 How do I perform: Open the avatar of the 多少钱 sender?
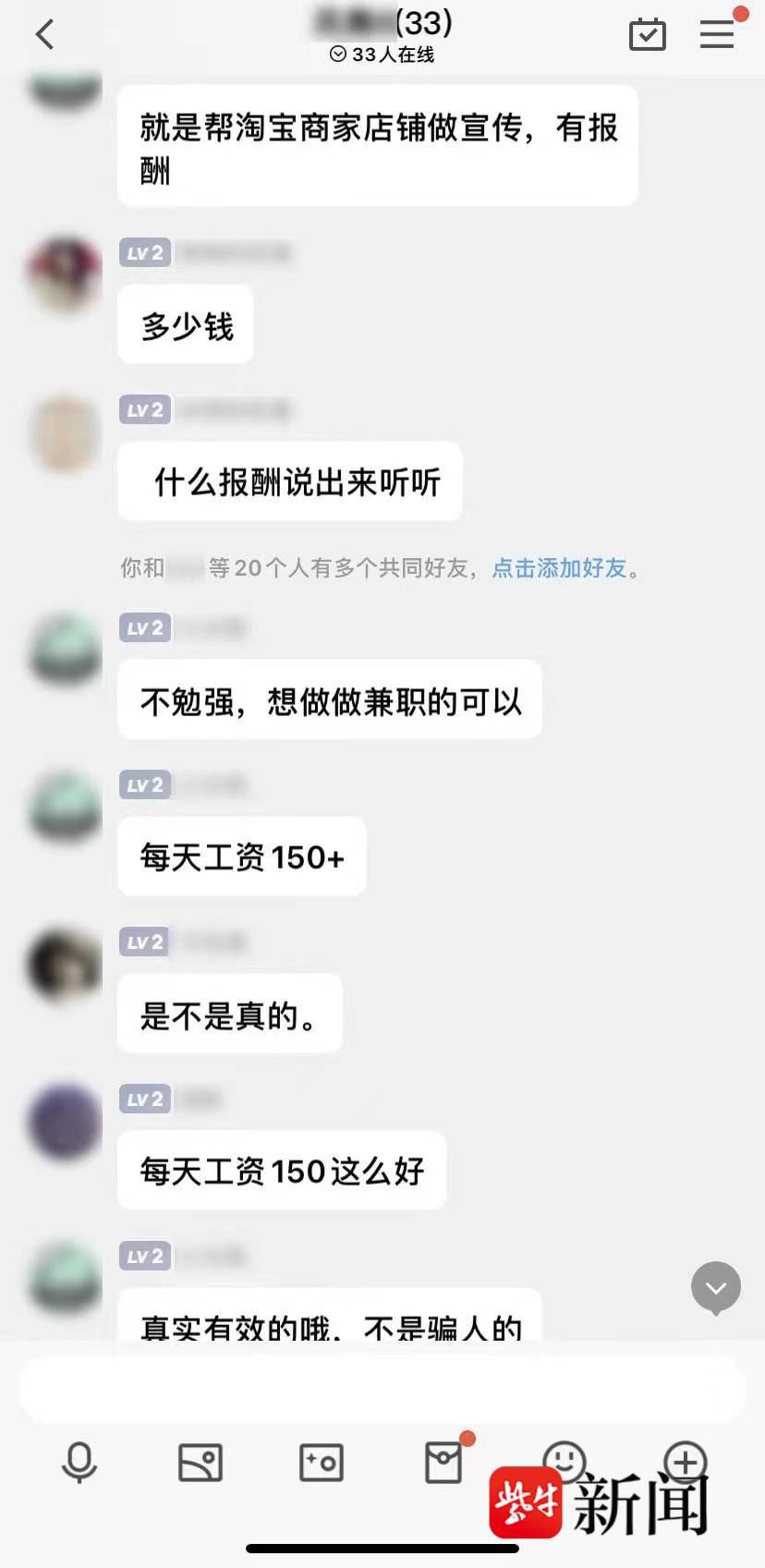coord(65,274)
